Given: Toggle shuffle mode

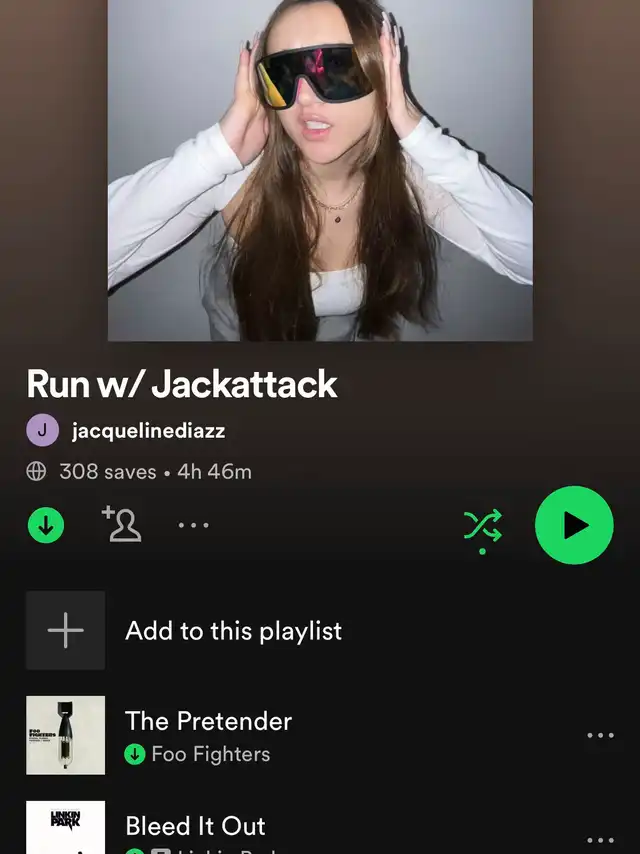Looking at the screenshot, I should tap(483, 527).
